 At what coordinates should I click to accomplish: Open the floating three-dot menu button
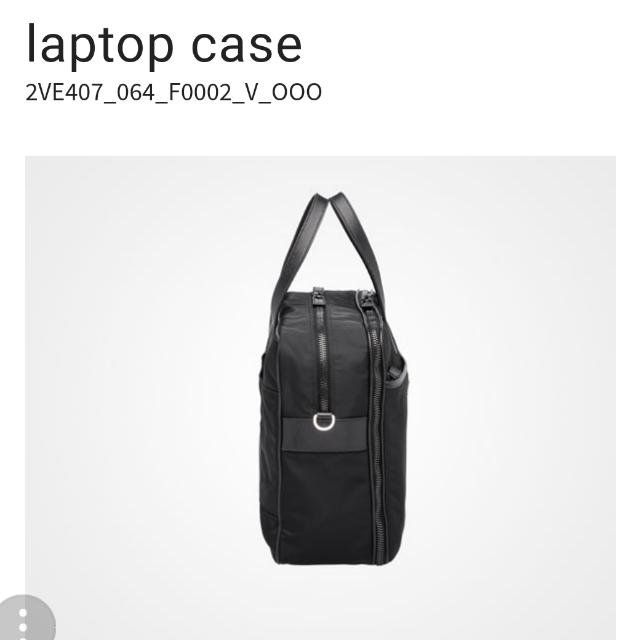point(22,621)
